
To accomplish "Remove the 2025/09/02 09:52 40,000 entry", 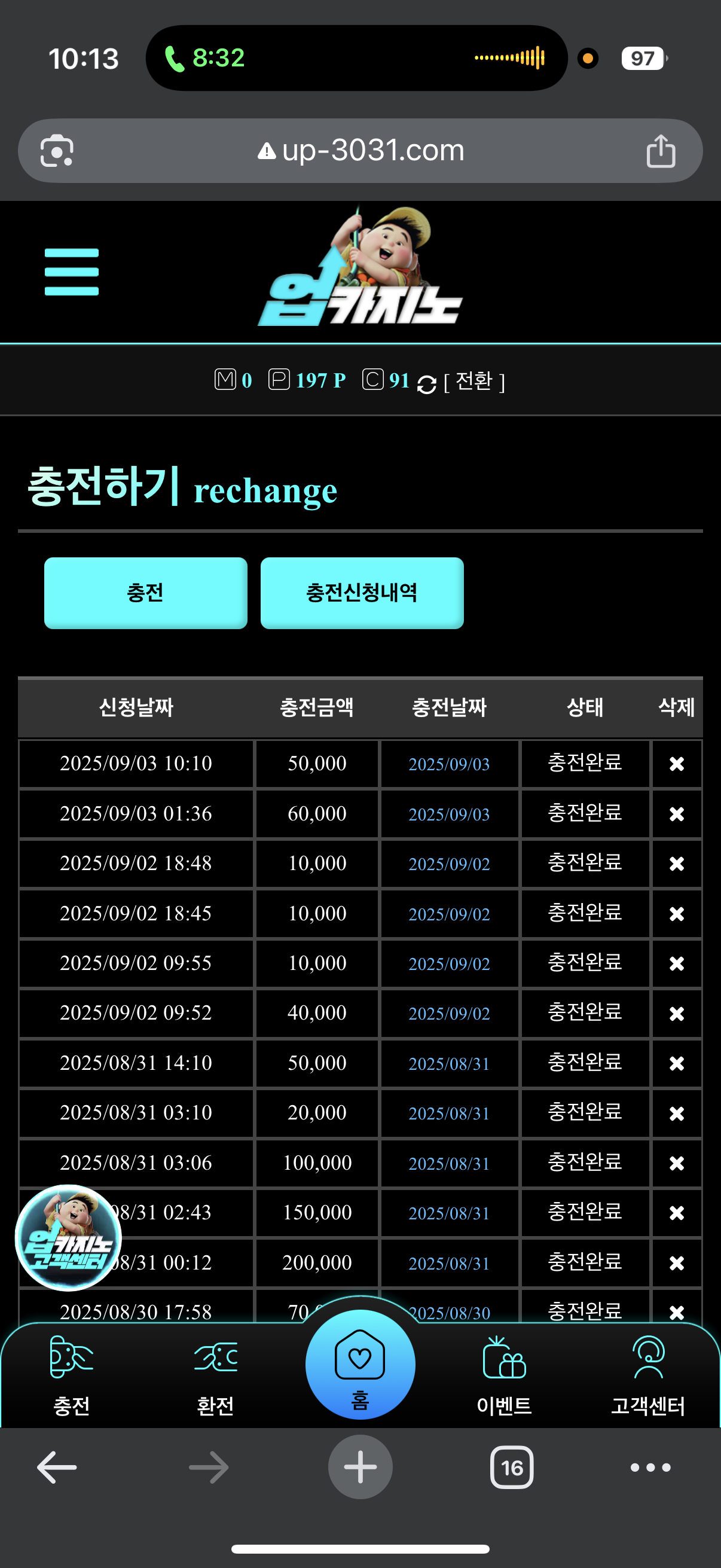I will point(677,1014).
